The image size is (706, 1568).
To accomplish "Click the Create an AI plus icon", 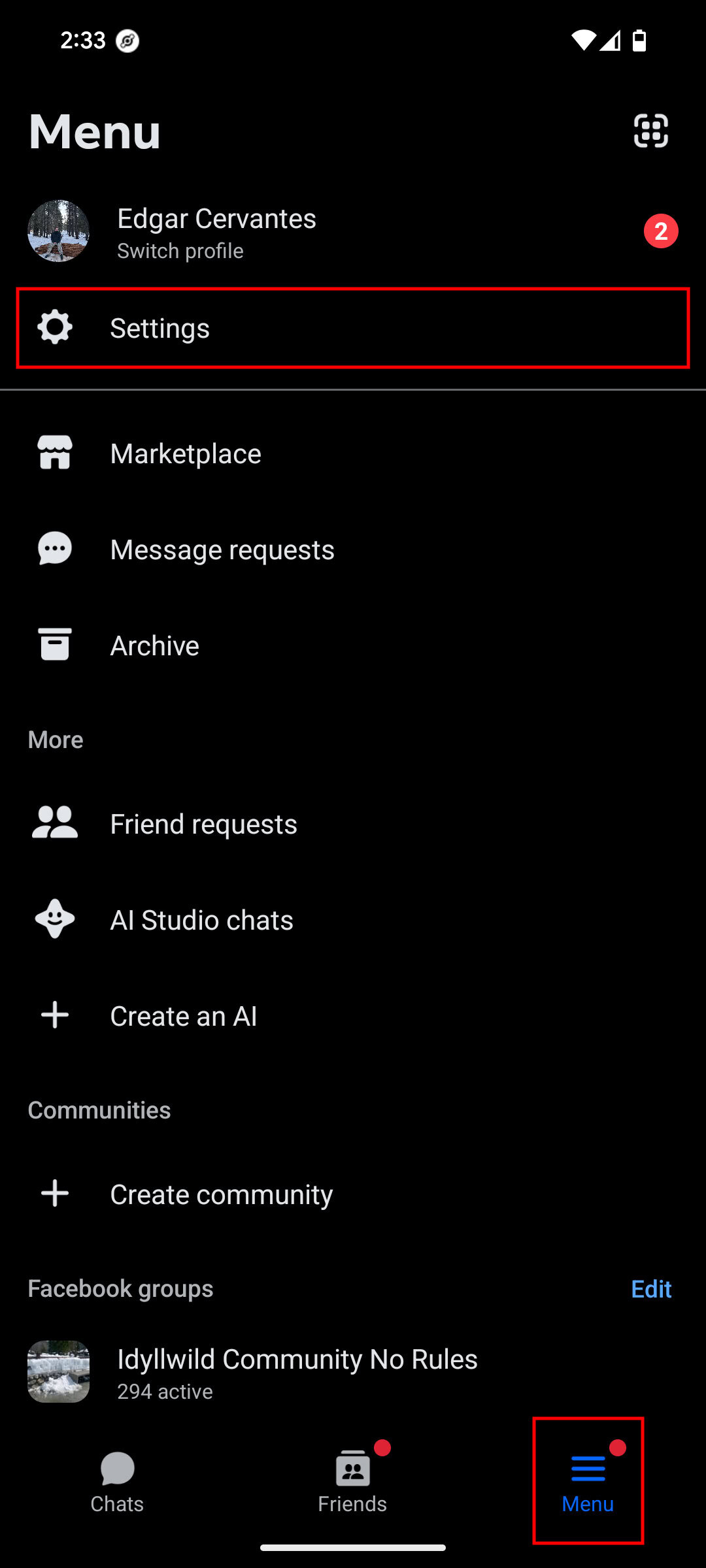I will [x=54, y=1015].
